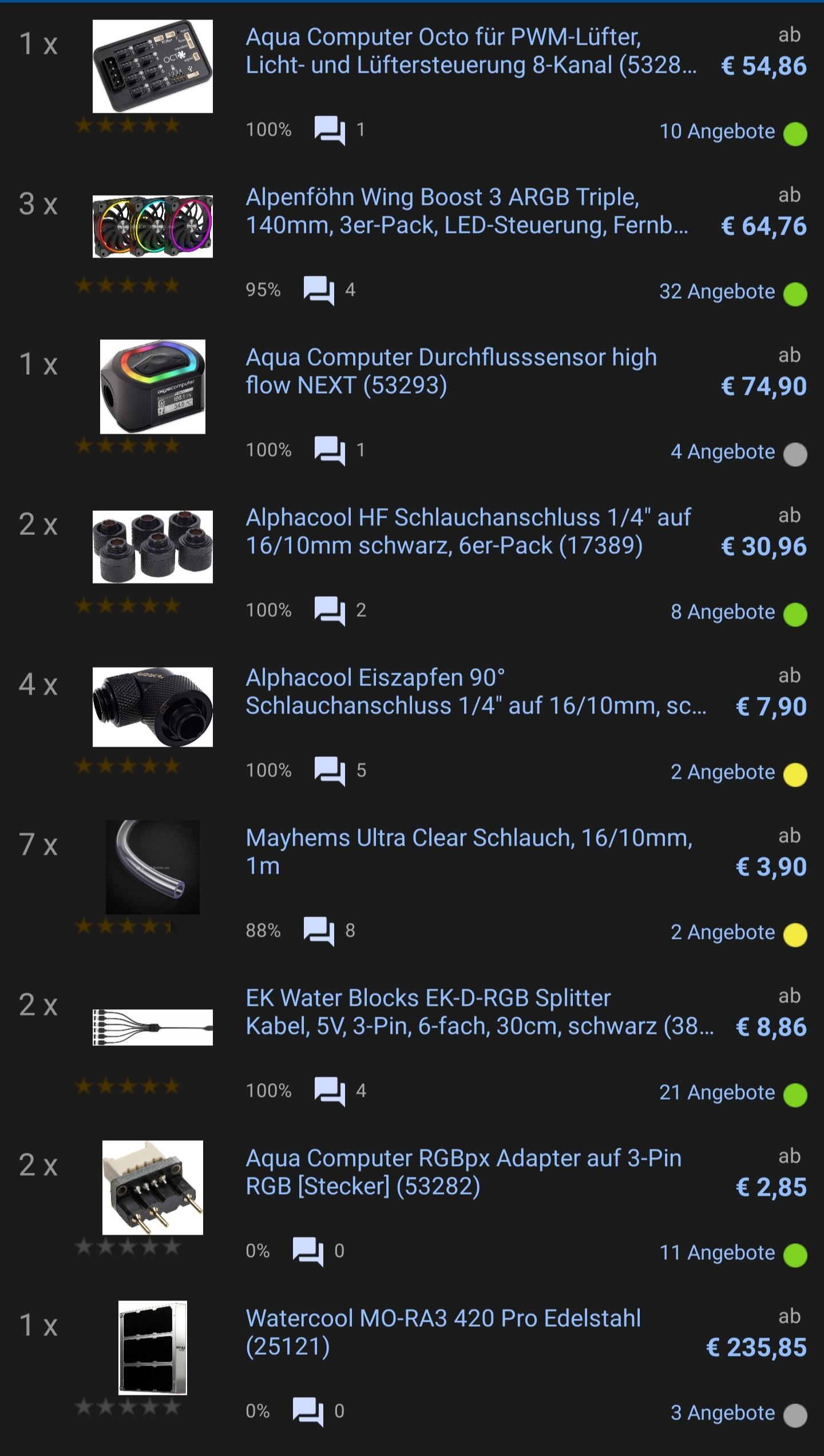Image resolution: width=824 pixels, height=1456 pixels.
Task: Open the Aqua Computer Octo product title
Action: click(472, 51)
